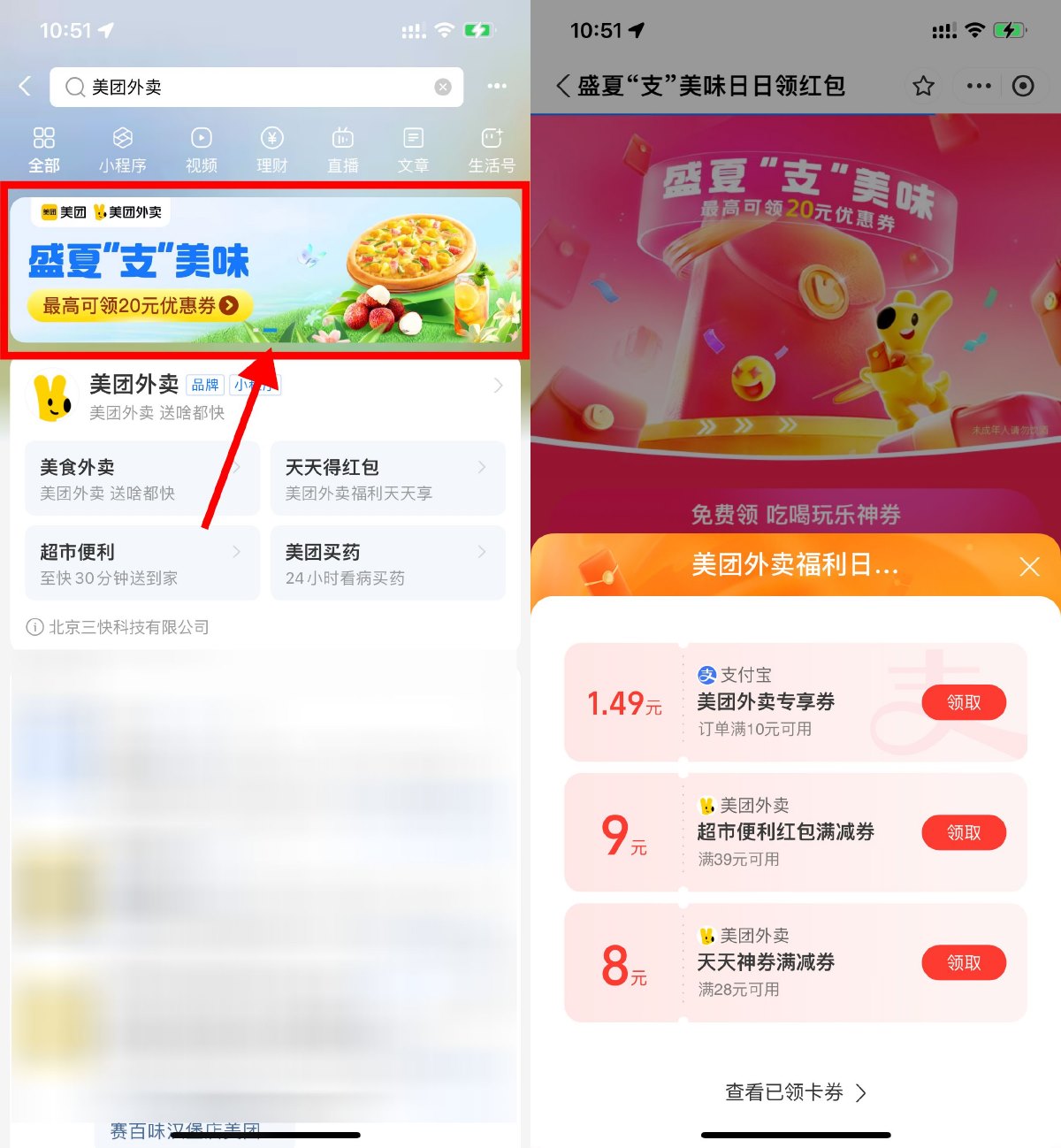Switch to the 小程序 search tab

point(122,149)
